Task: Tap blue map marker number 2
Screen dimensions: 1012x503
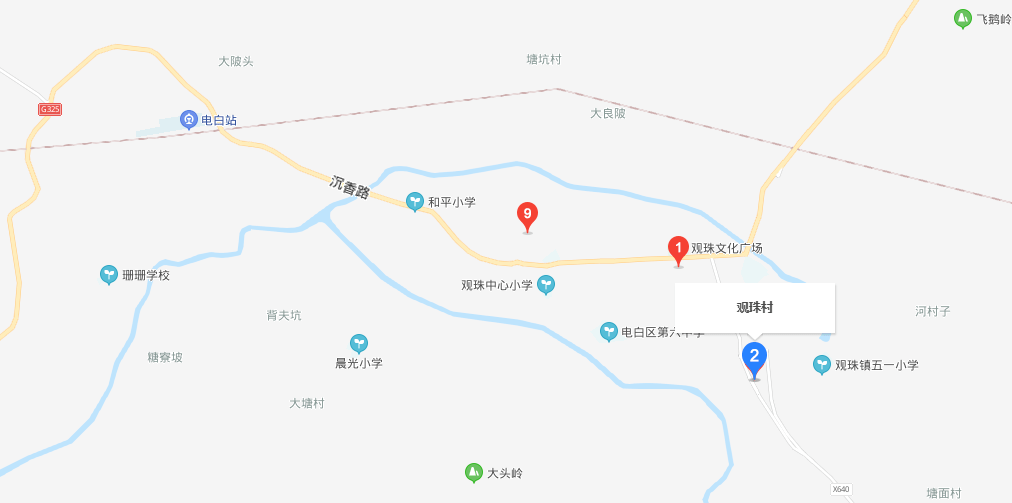Action: (754, 358)
